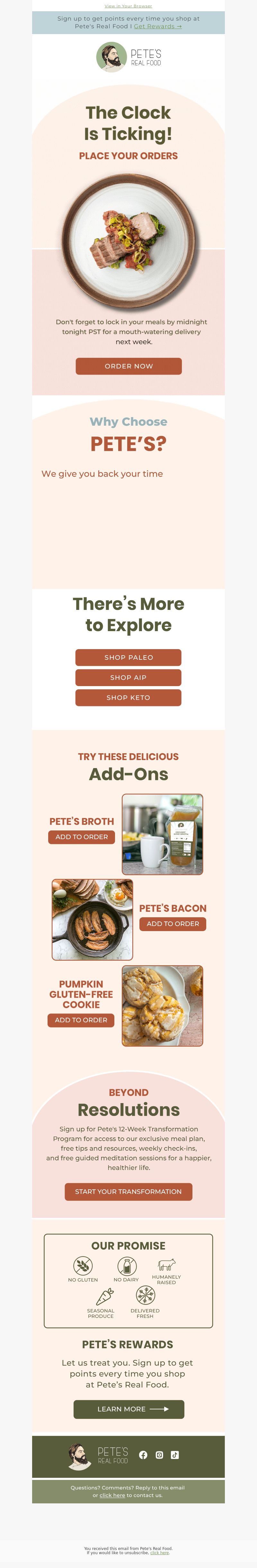The height and width of the screenshot is (1568, 257).
Task: Add Pumpkin Gluten-Free Cookie to order
Action: pos(81,1020)
